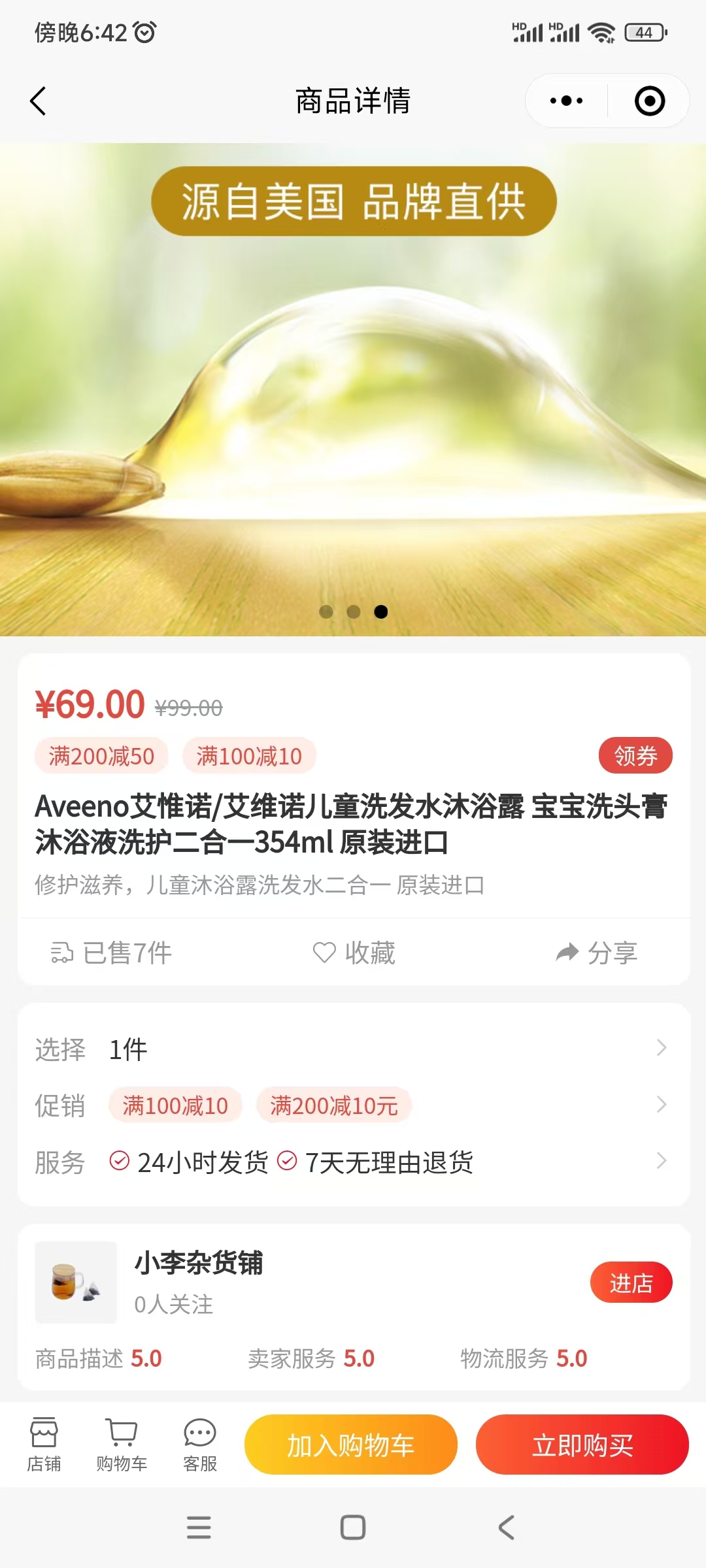Open the 购物车 shopping cart
706x1568 pixels.
(122, 1445)
